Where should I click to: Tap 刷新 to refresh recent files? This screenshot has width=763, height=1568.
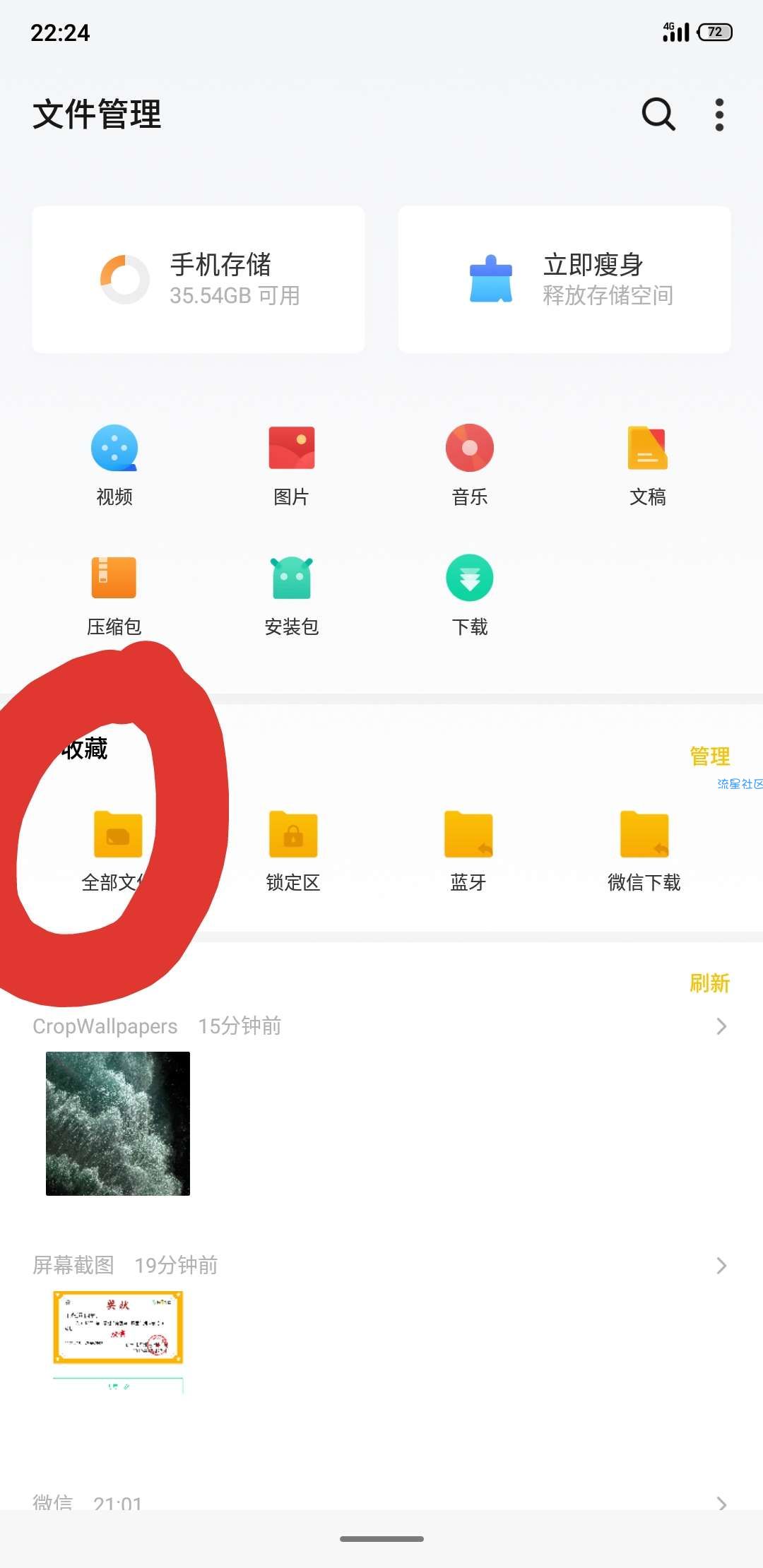(709, 982)
